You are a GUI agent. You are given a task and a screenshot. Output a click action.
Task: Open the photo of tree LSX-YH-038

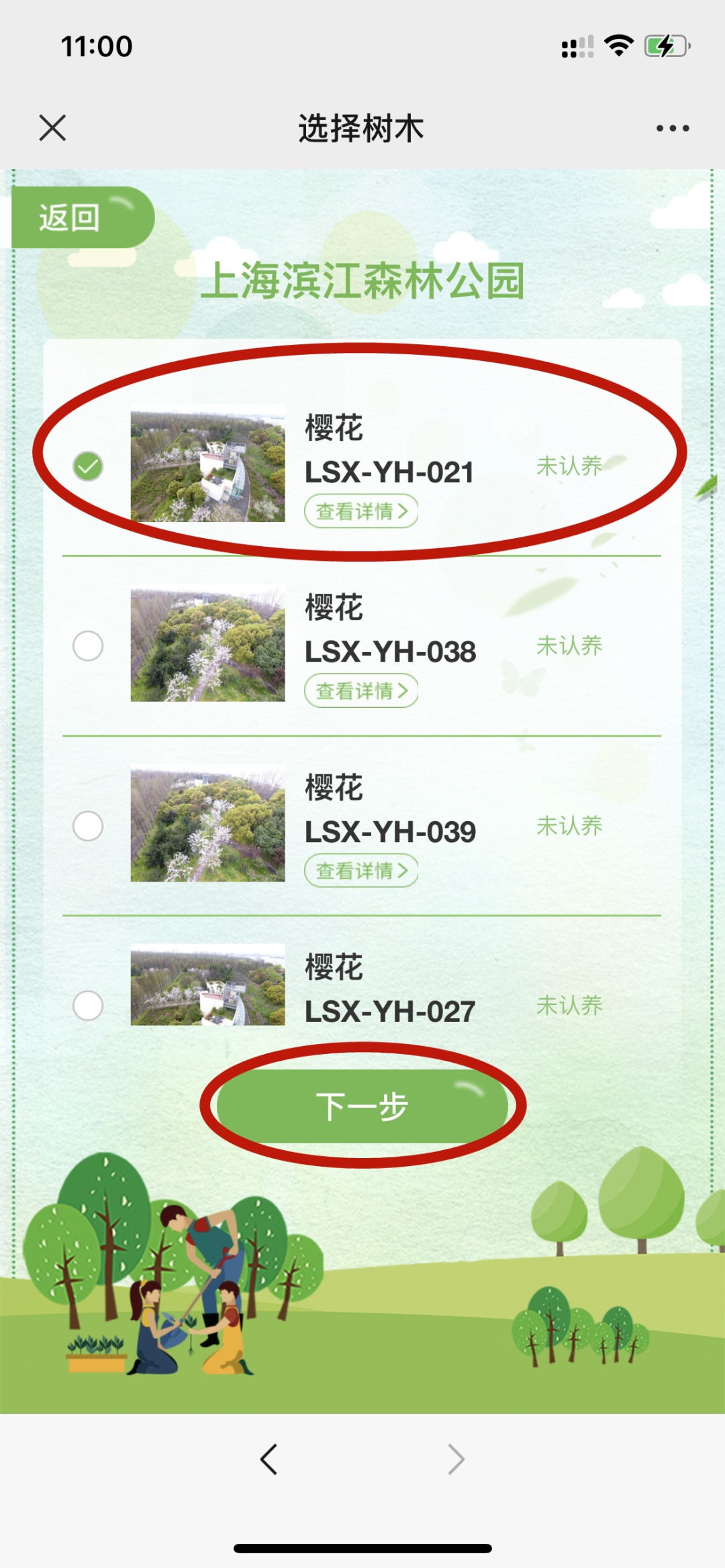click(207, 646)
